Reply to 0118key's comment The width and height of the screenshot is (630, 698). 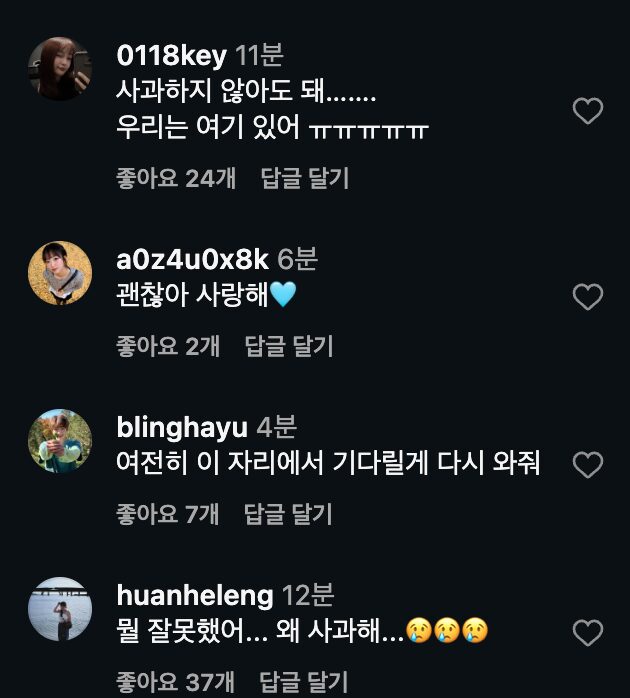(305, 179)
